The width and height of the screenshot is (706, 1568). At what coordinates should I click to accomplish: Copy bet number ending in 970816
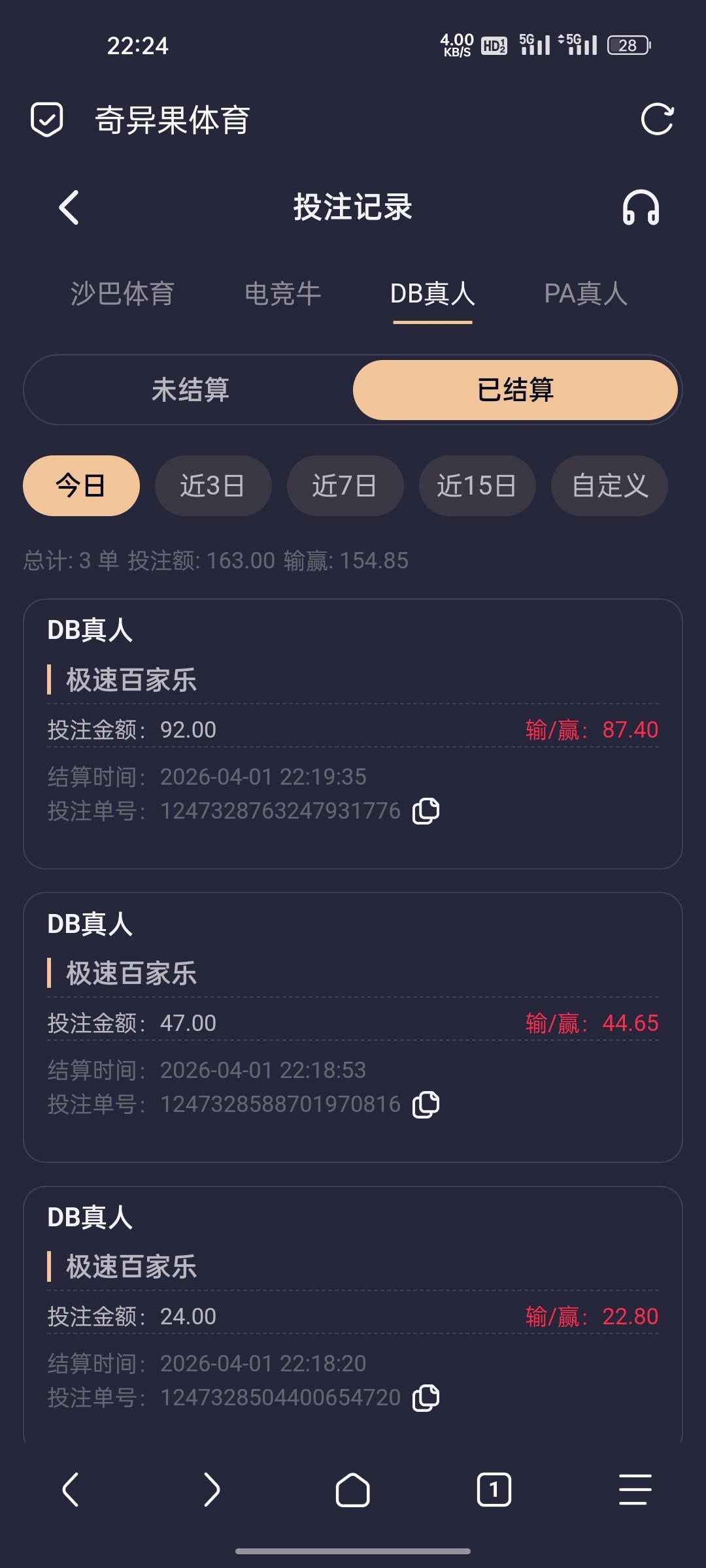point(426,1105)
